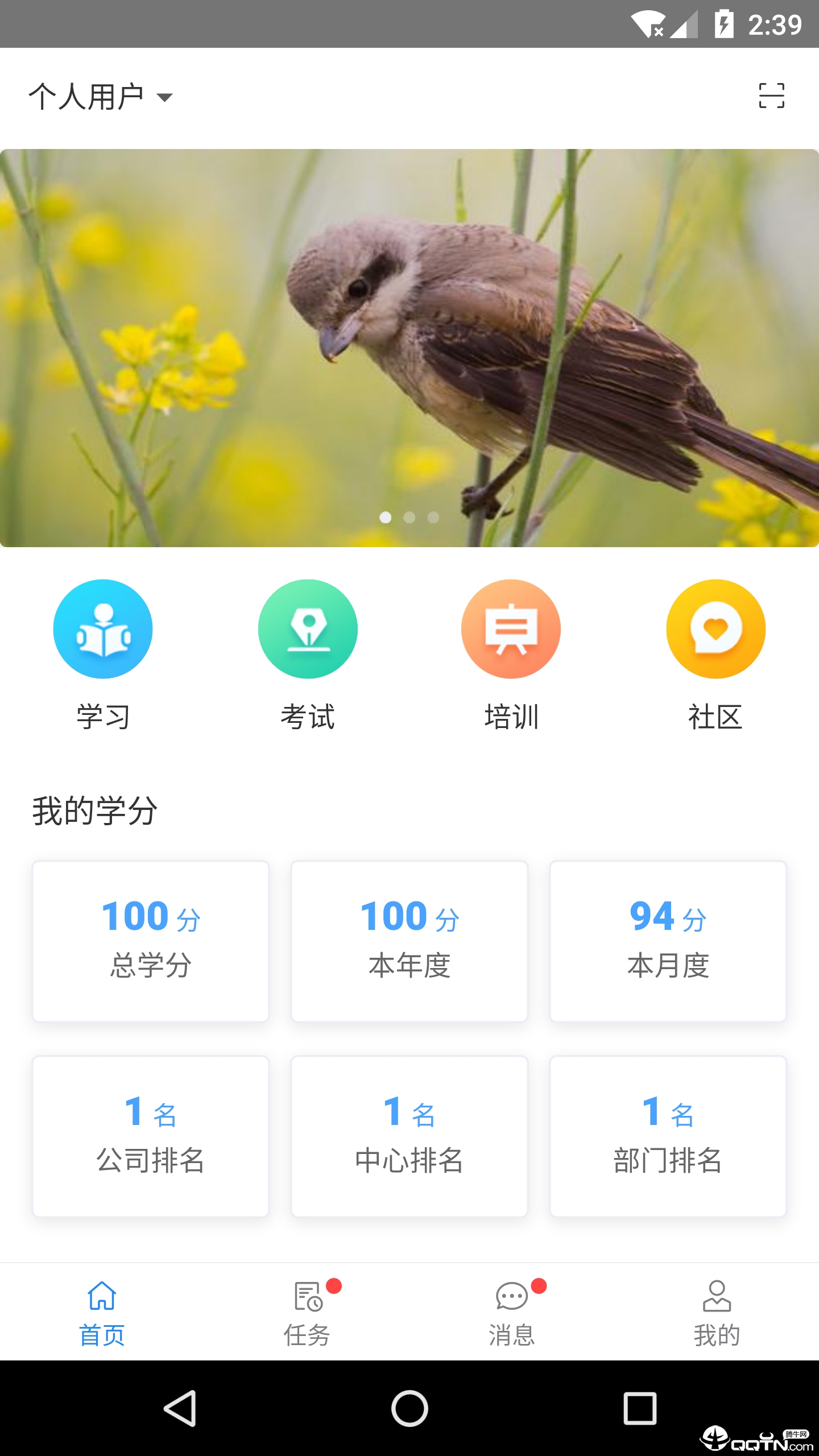Image resolution: width=819 pixels, height=1456 pixels.
Task: Tap the bird banner image
Action: click(x=409, y=348)
